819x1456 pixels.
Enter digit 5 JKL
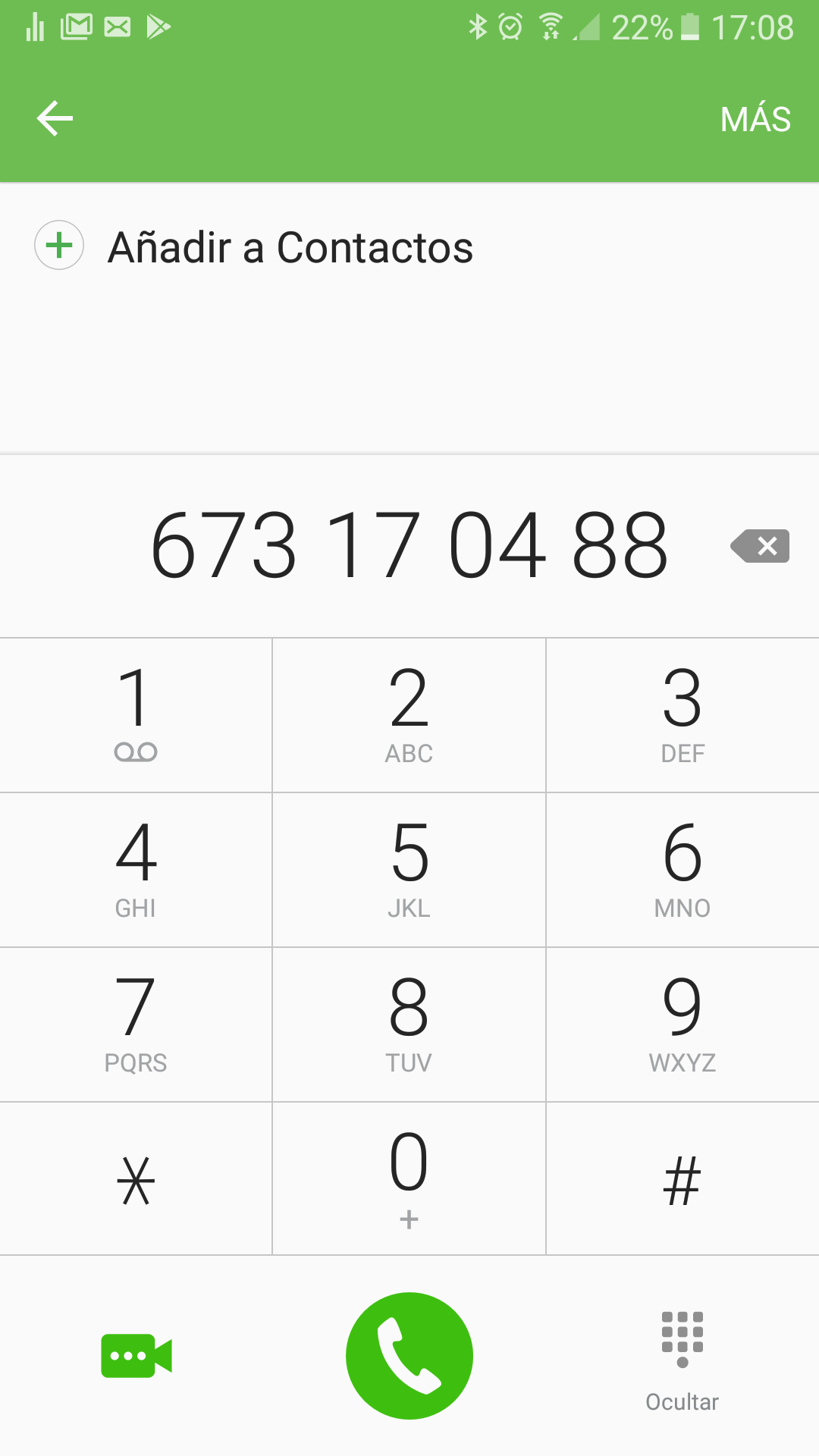pos(409,869)
